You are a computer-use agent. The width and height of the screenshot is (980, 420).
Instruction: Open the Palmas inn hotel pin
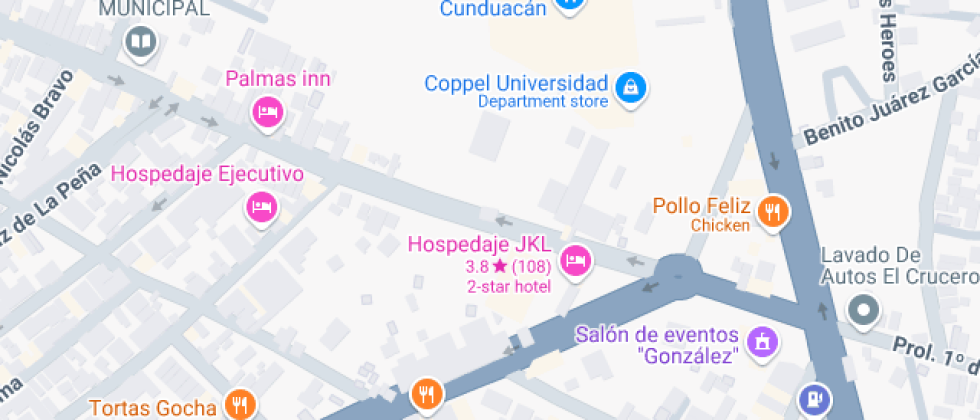[266, 112]
